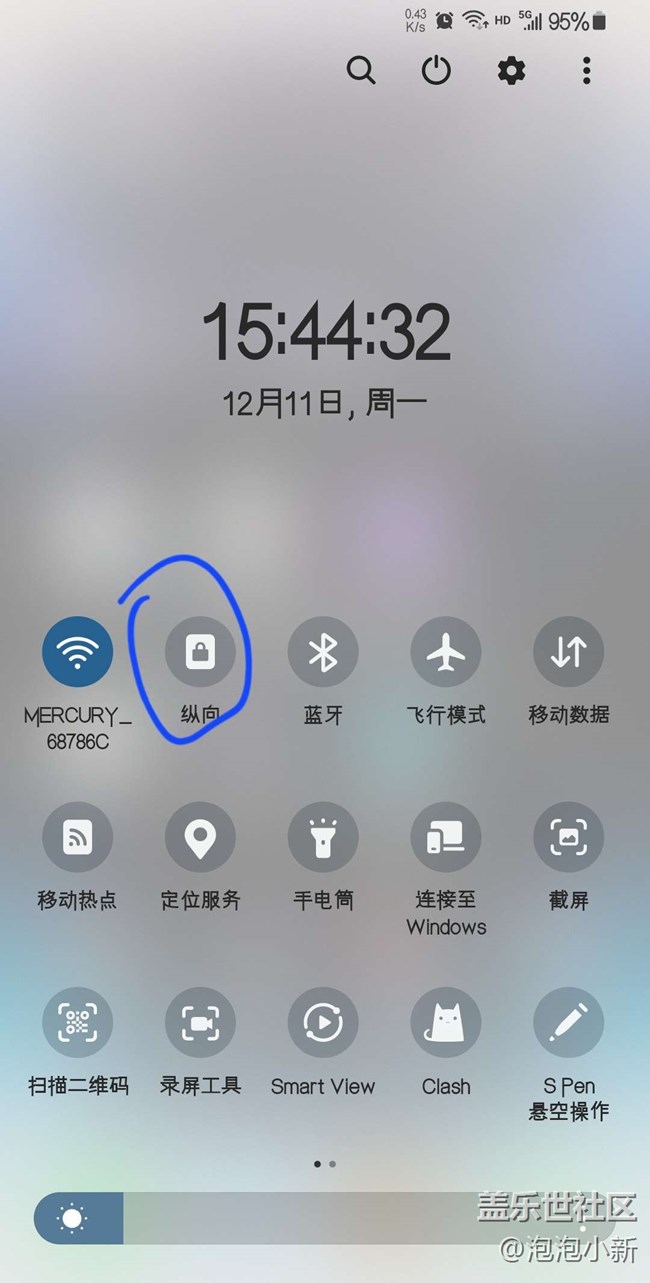650x1283 pixels.
Task: Toggle 连接至 Windows
Action: click(x=446, y=837)
